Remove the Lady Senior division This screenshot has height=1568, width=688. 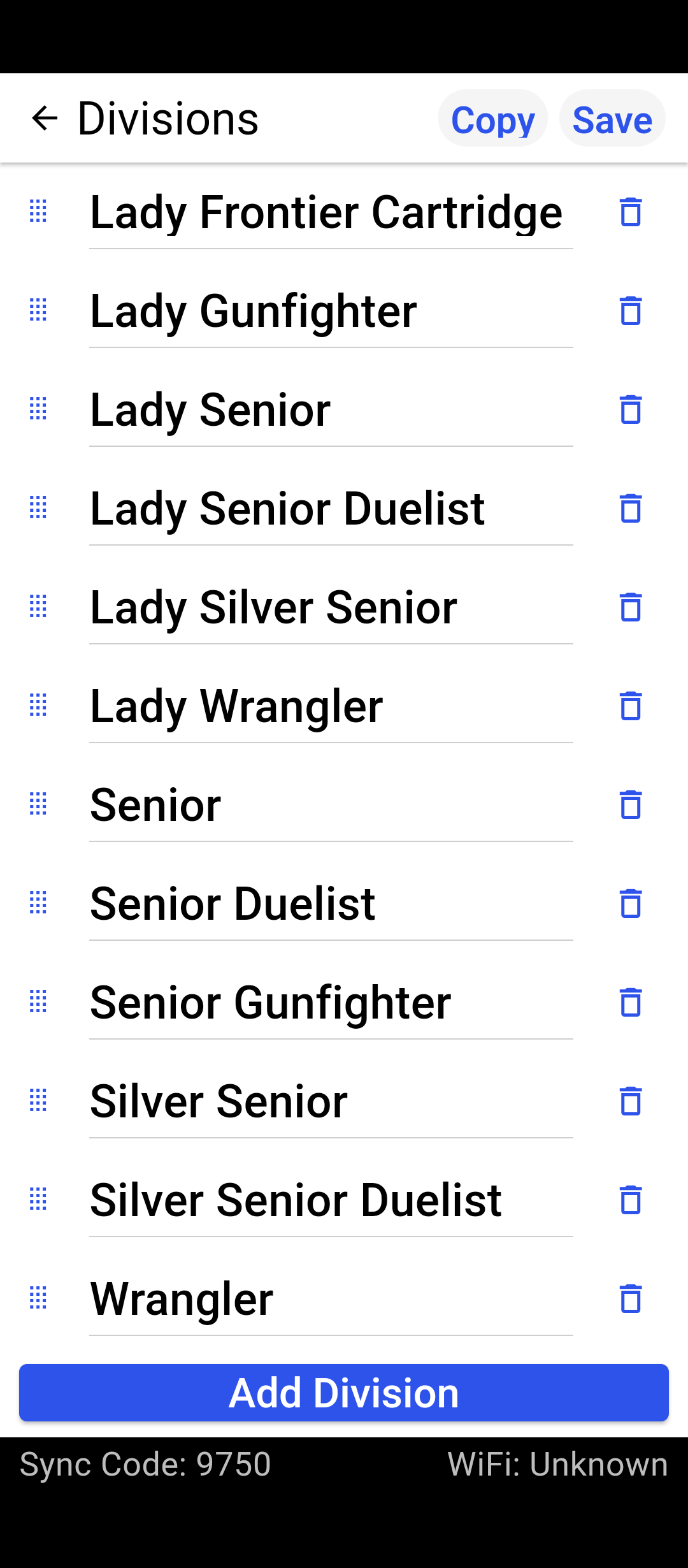631,410
